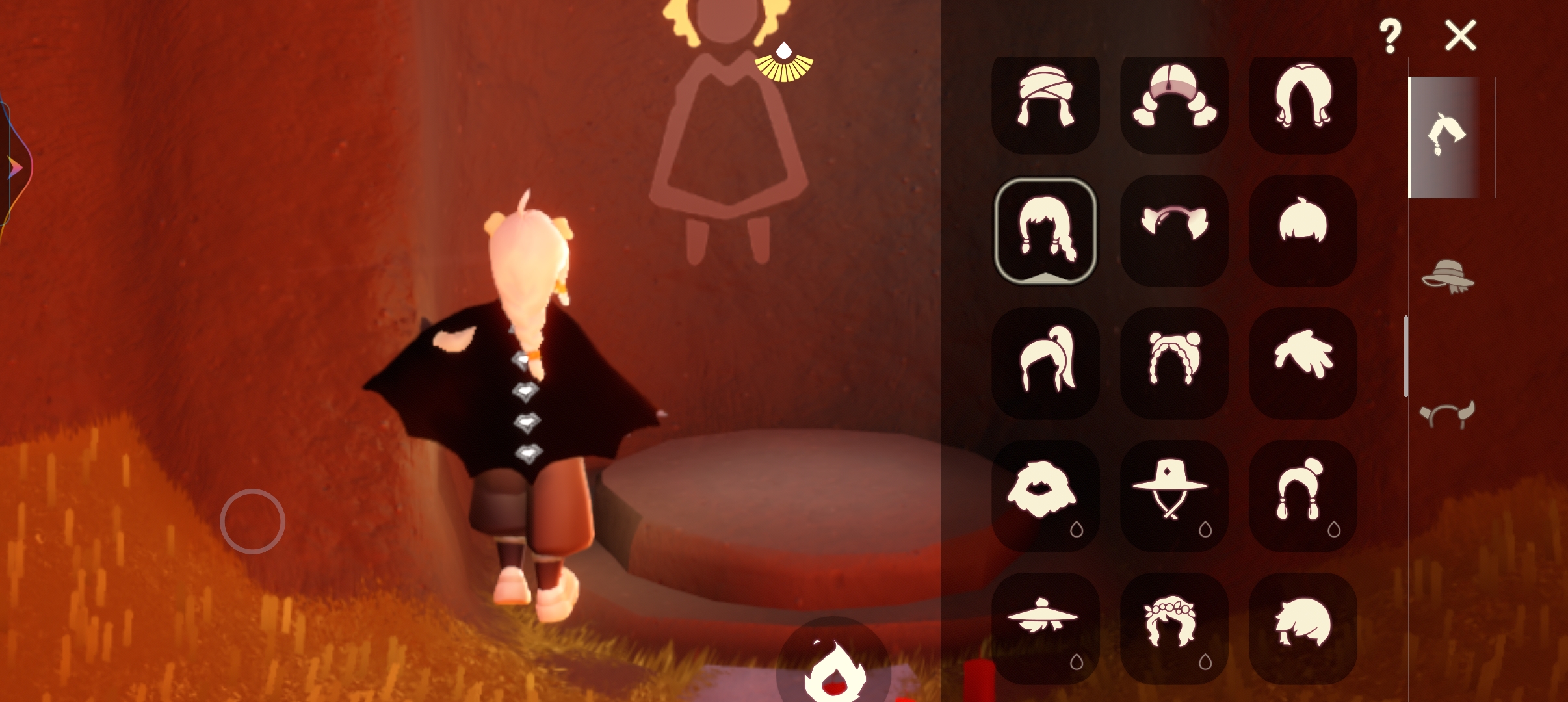Image resolution: width=1568 pixels, height=702 pixels.
Task: Select the spiky swept-back hairstyle
Action: (1303, 361)
